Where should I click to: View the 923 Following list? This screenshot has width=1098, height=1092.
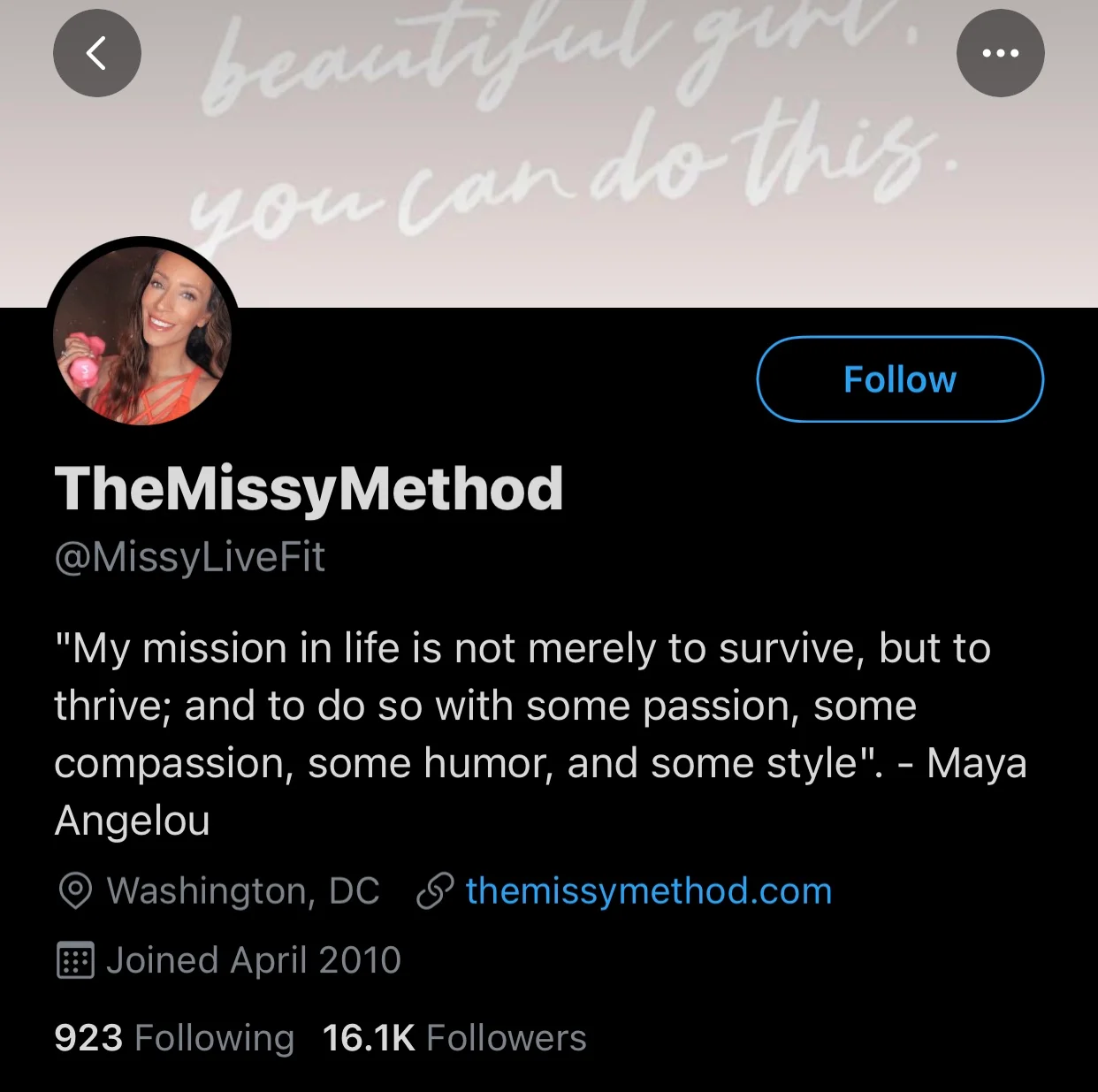174,1038
